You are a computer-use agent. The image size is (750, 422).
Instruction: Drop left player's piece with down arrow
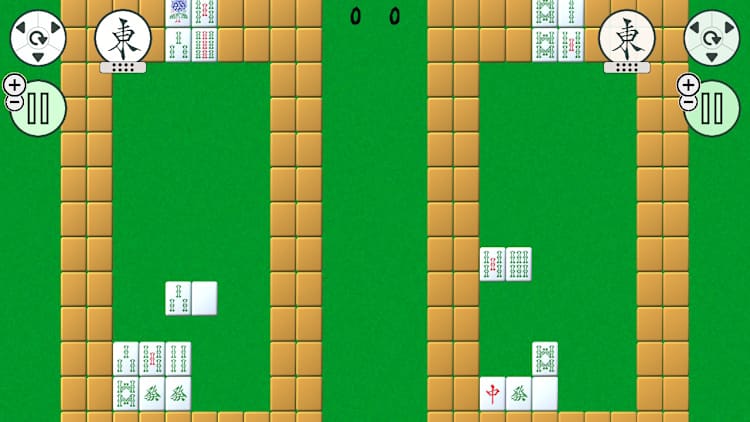(38, 57)
